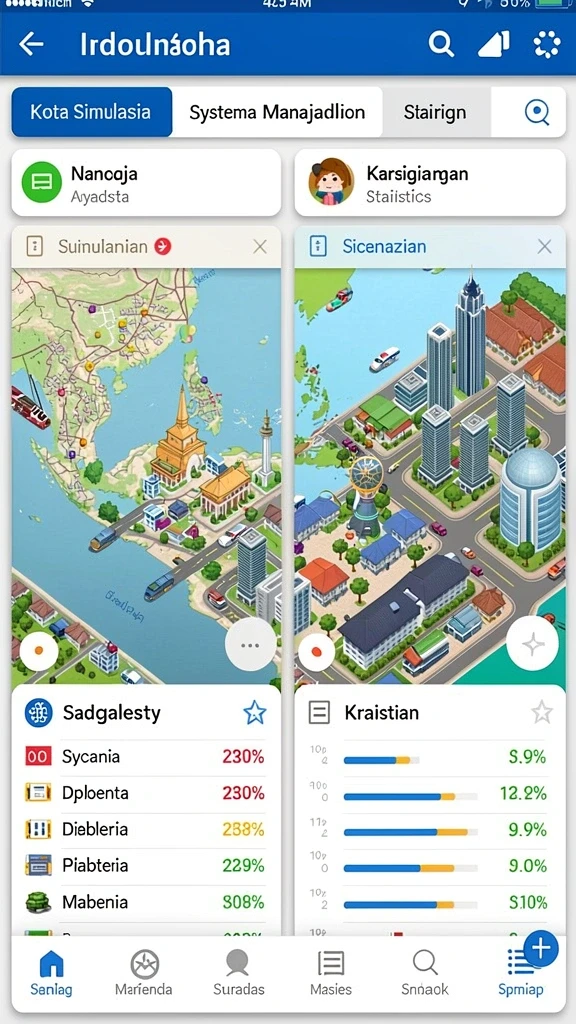Open search in the blue app bar
Viewport: 576px width, 1024px height.
pos(441,44)
